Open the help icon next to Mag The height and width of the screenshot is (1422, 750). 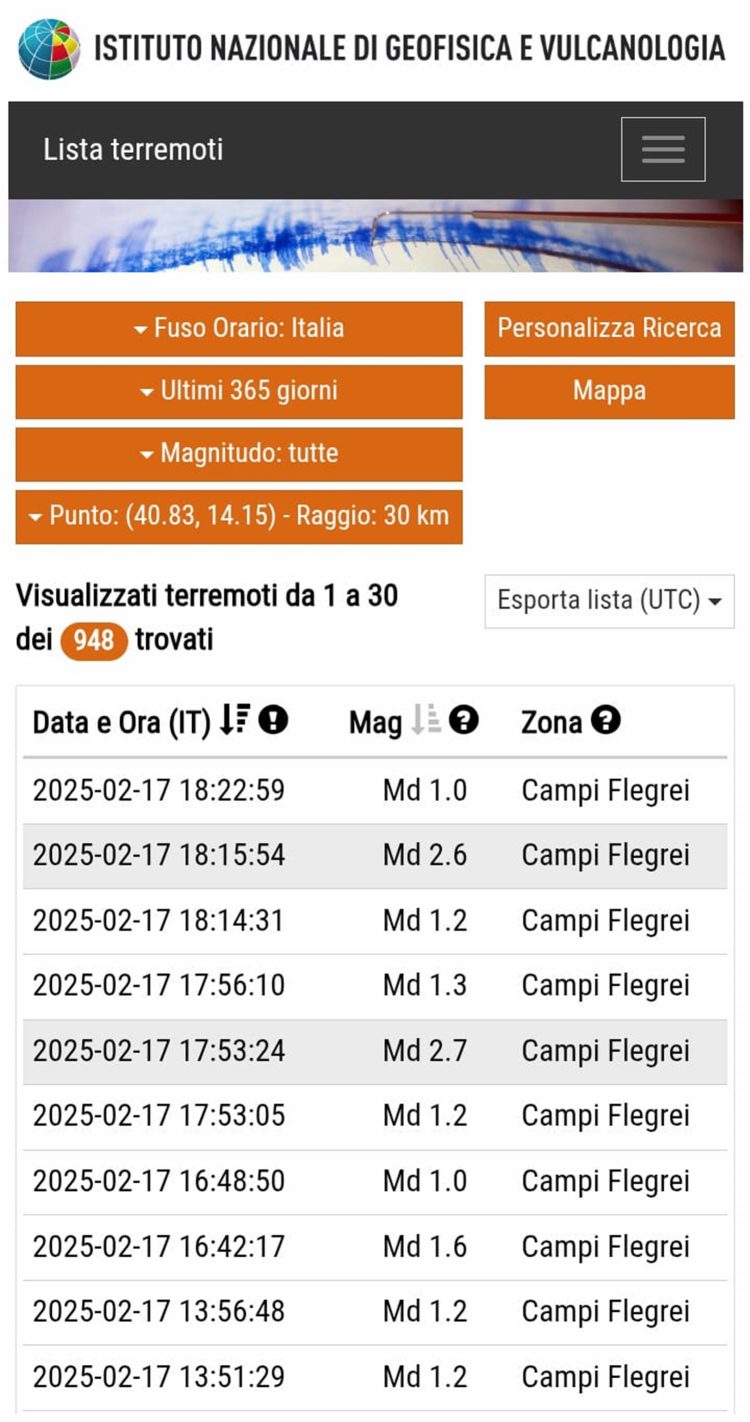tap(463, 721)
